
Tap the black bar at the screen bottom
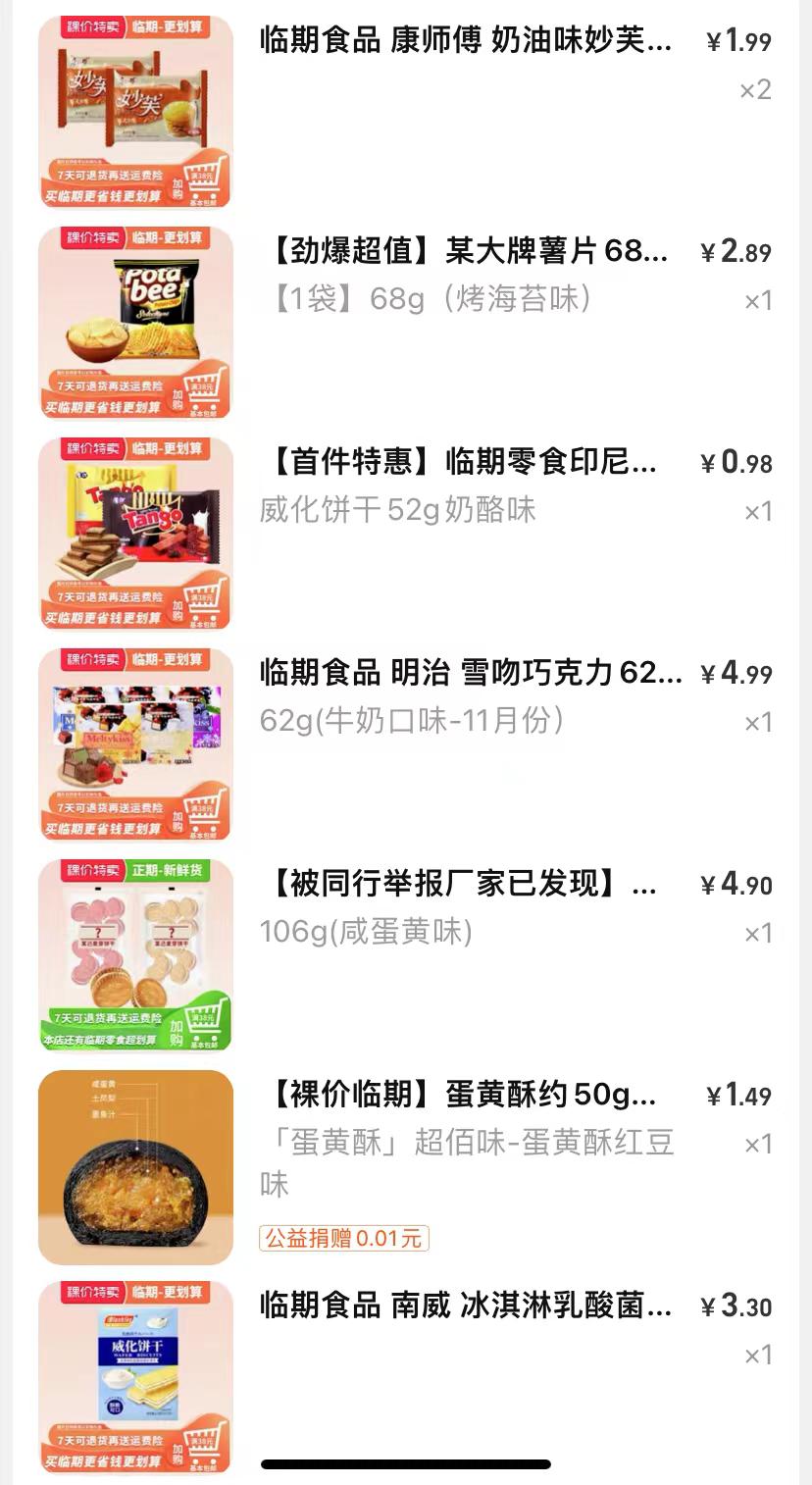coord(406,1465)
